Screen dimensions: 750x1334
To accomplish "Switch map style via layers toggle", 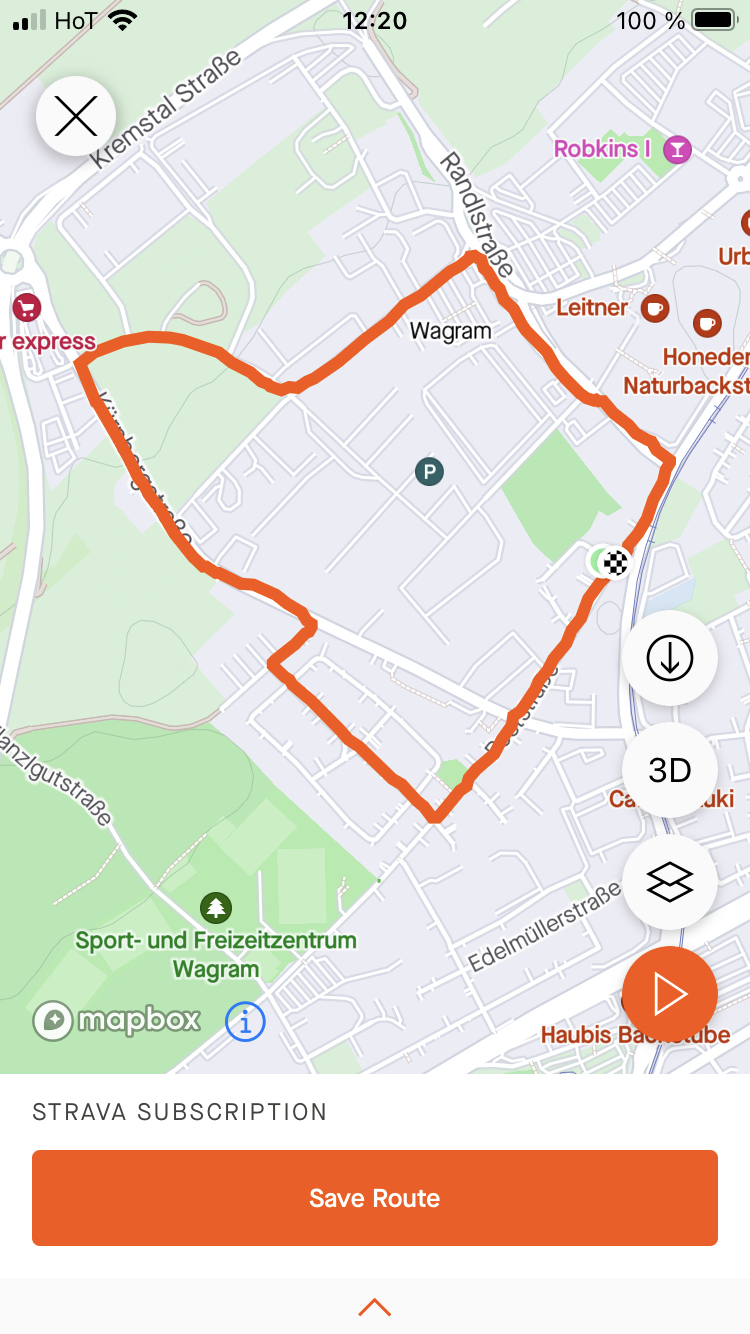I will (x=669, y=882).
